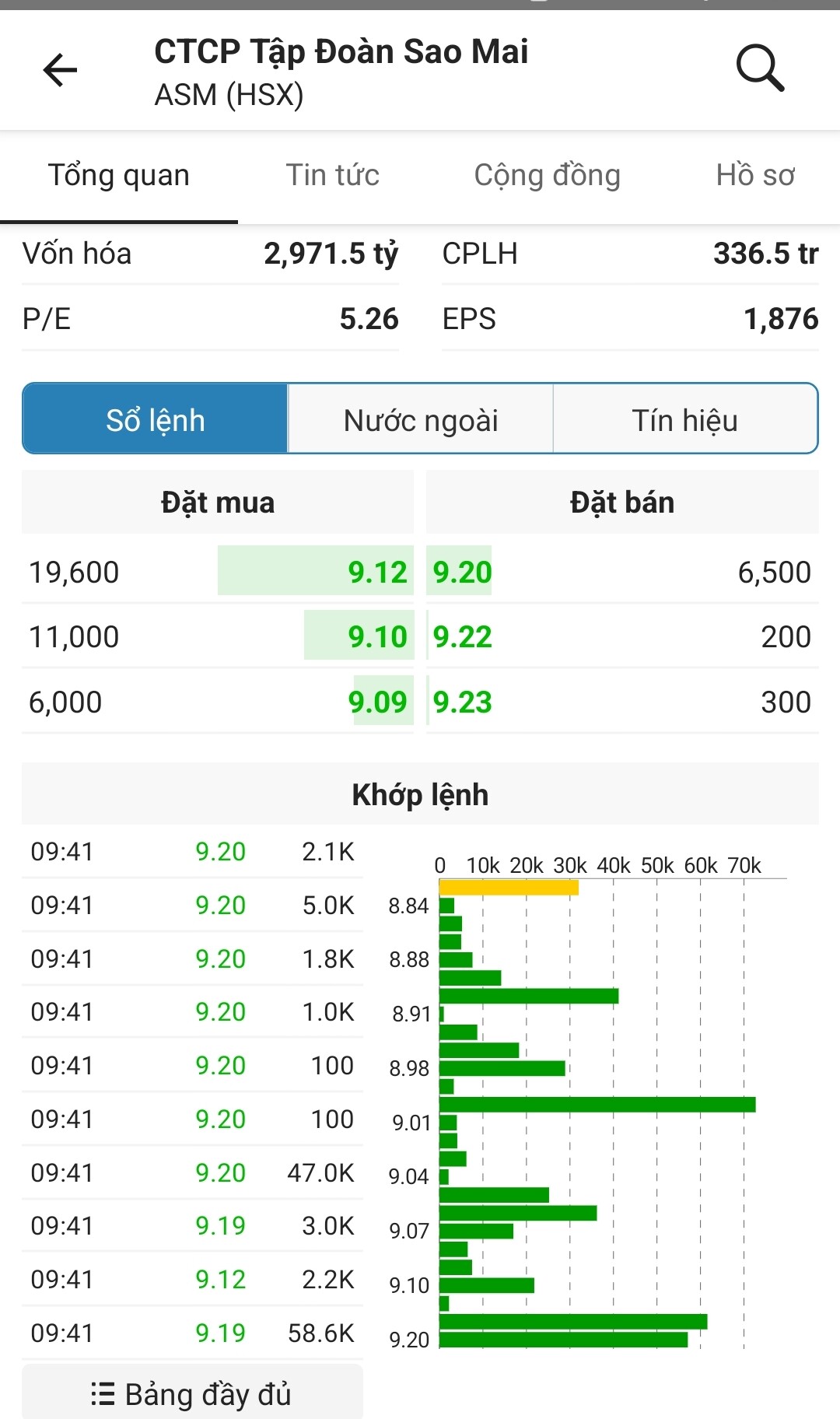
Task: Select the Sổ lệnh segment
Action: click(156, 420)
